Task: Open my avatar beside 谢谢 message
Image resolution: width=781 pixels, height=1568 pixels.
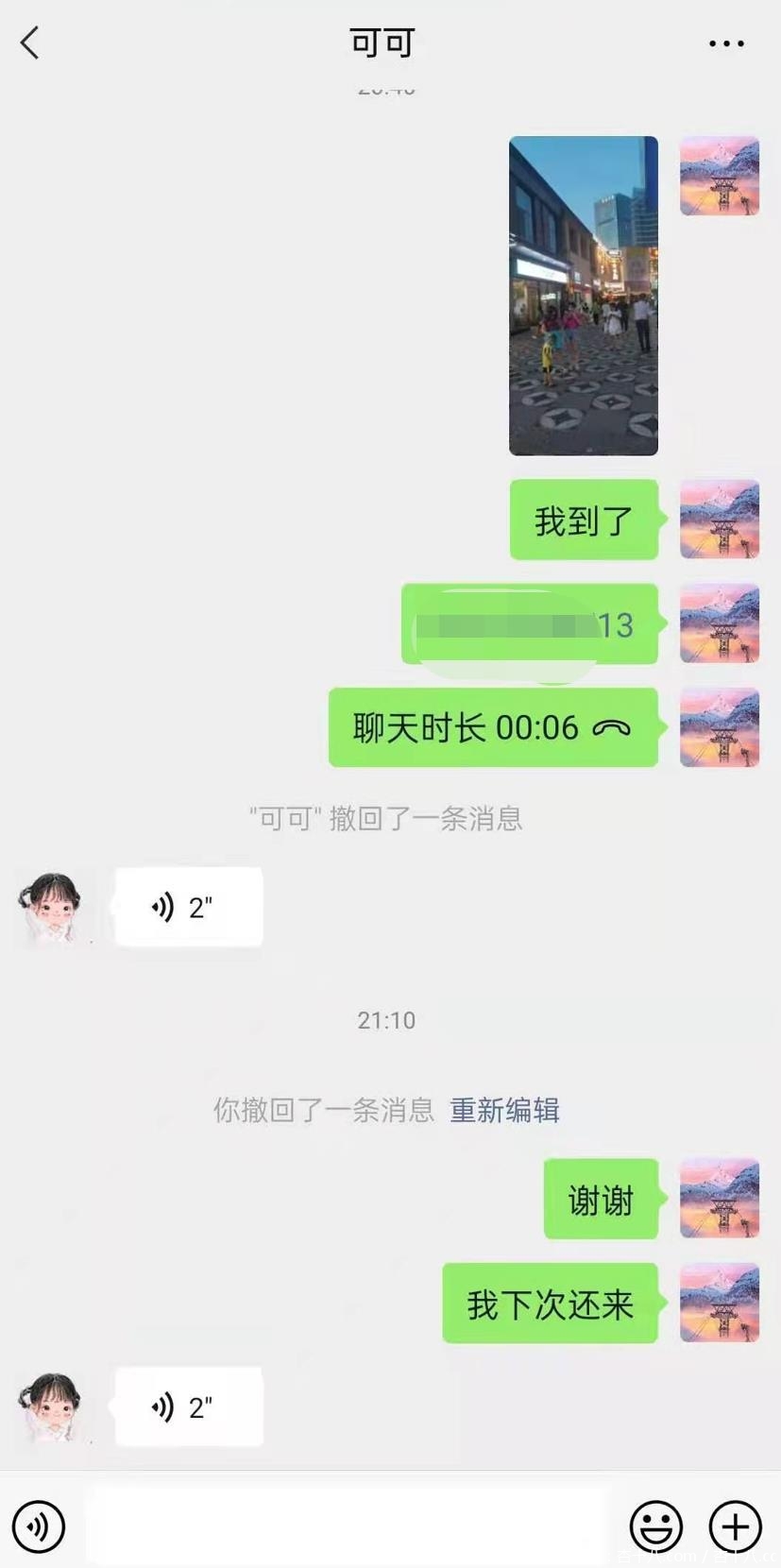Action: (x=720, y=1199)
